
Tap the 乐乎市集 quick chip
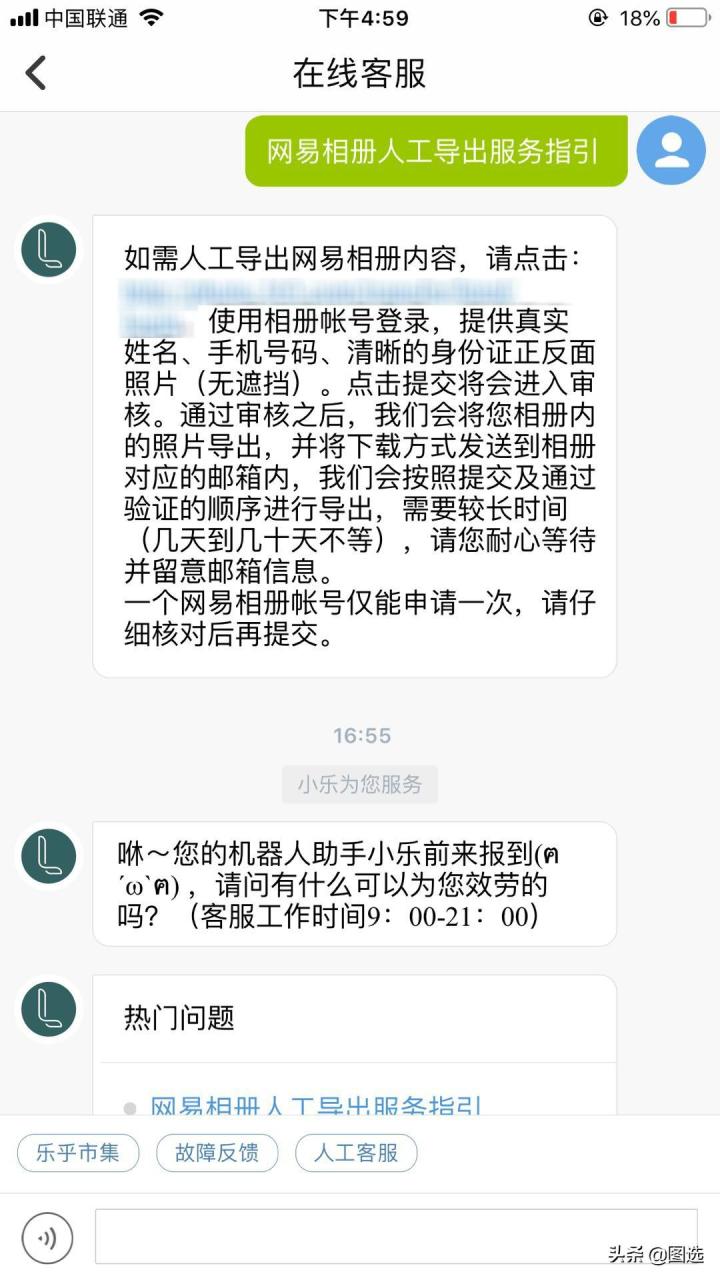point(78,1153)
